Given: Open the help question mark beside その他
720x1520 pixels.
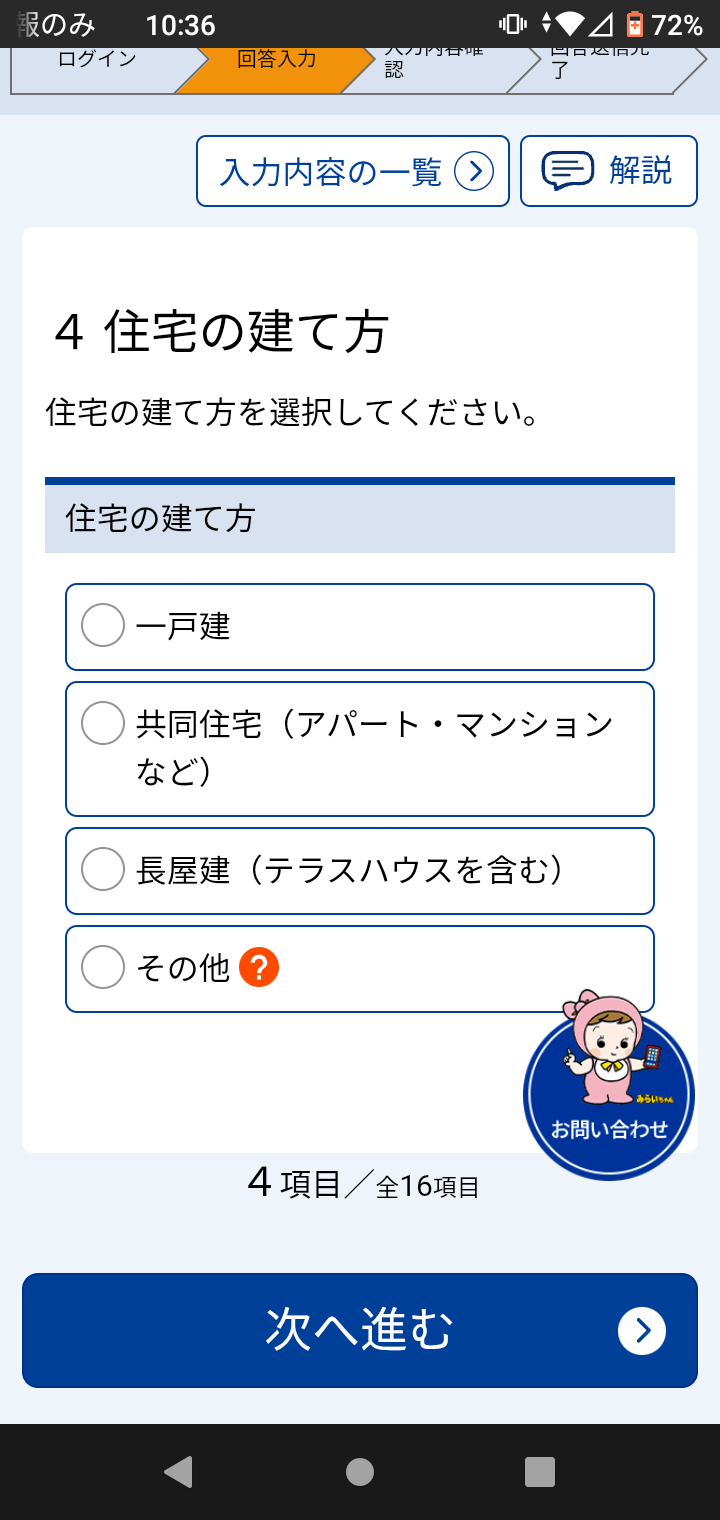Looking at the screenshot, I should coord(260,968).
